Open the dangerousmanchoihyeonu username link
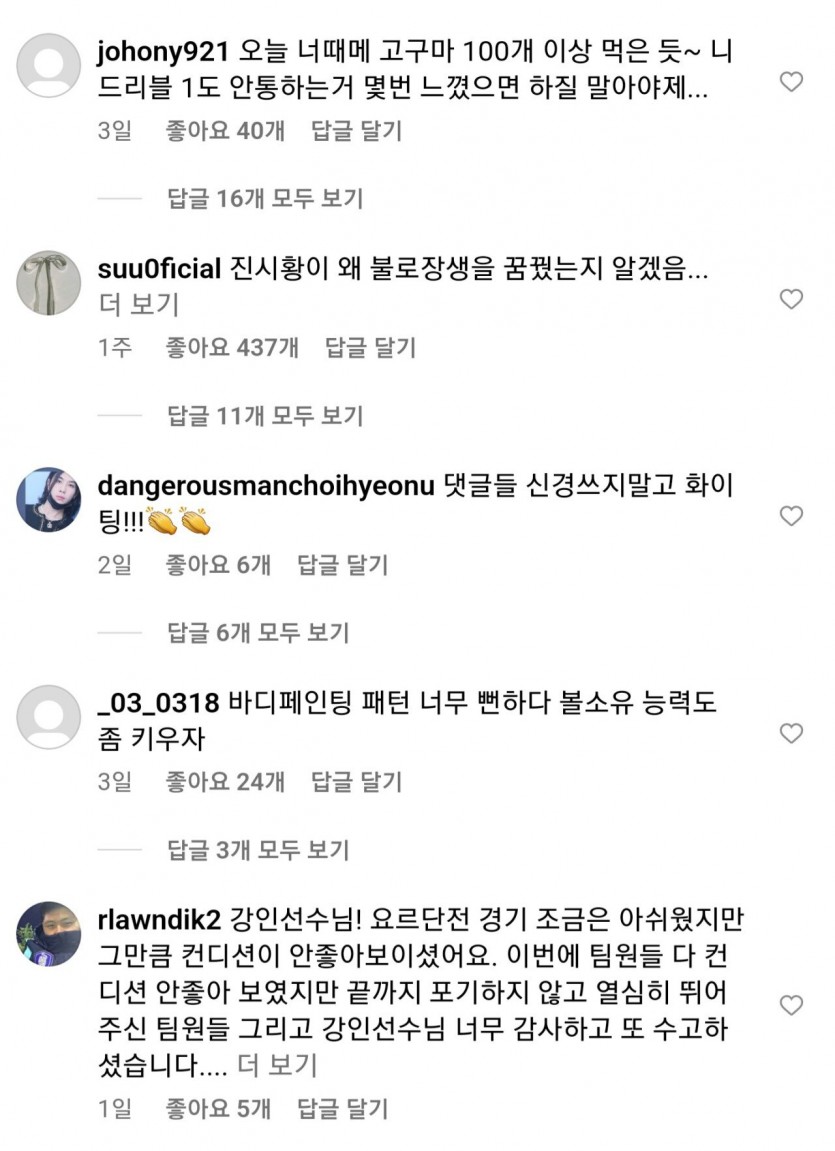This screenshot has height=1151, width=835. pyautogui.click(x=266, y=487)
